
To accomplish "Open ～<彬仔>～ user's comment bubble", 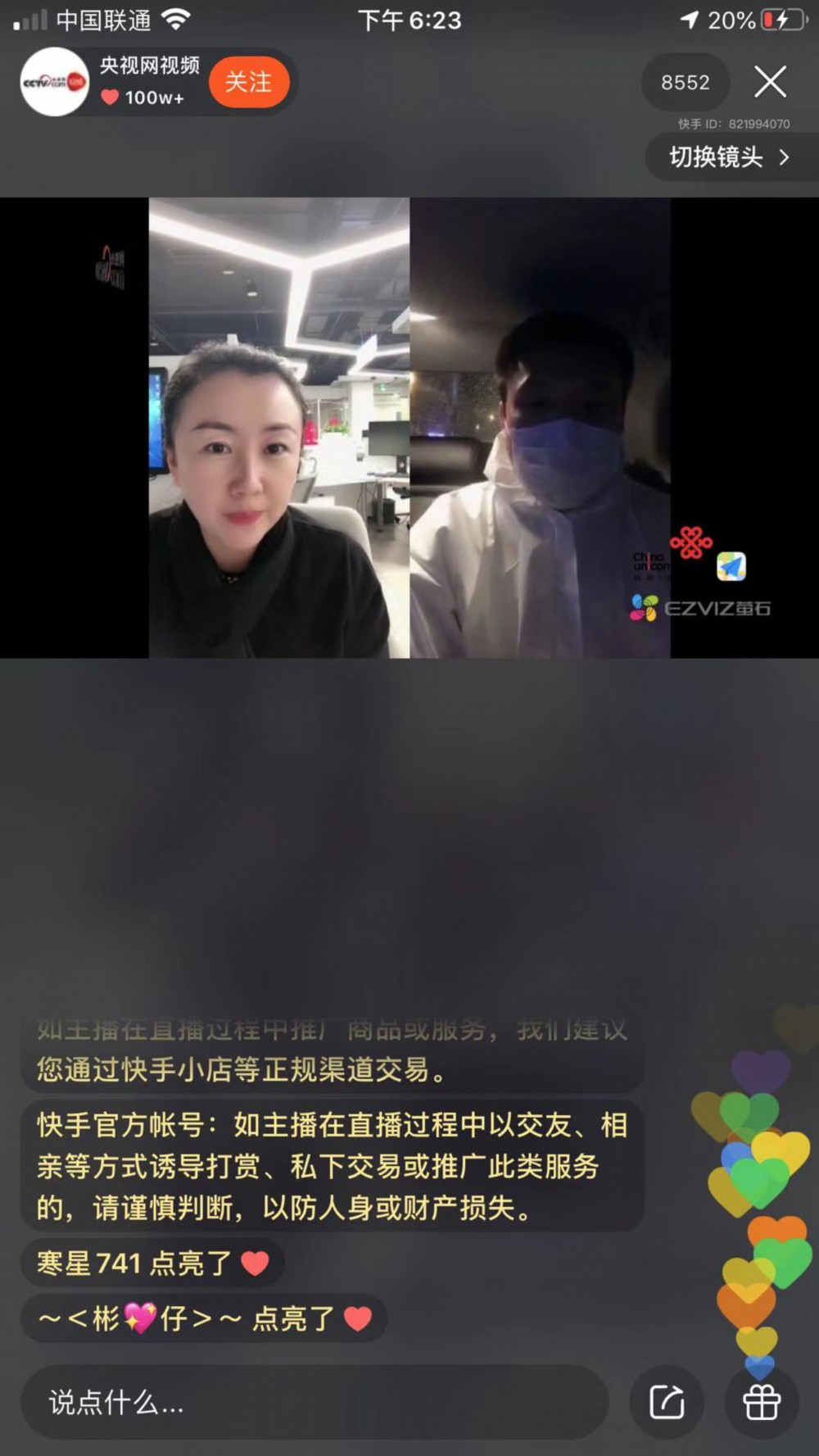I will (x=203, y=1318).
